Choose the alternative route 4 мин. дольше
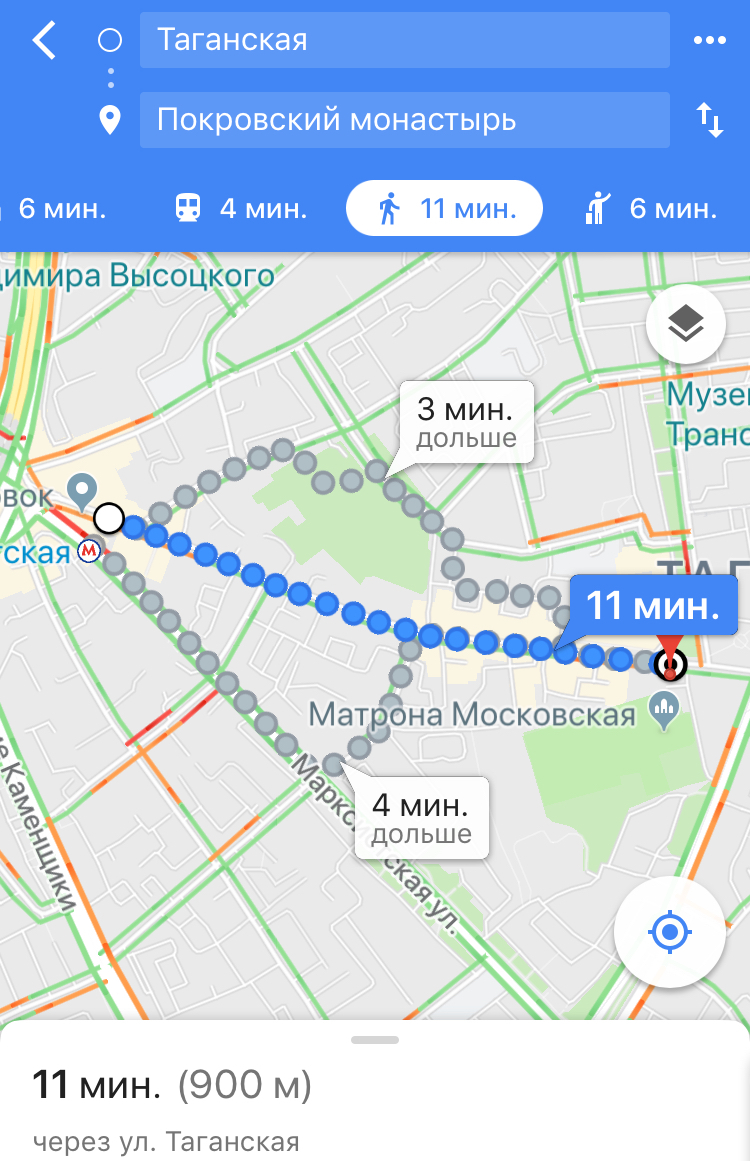Screen dimensions: 750x1161 [422, 817]
